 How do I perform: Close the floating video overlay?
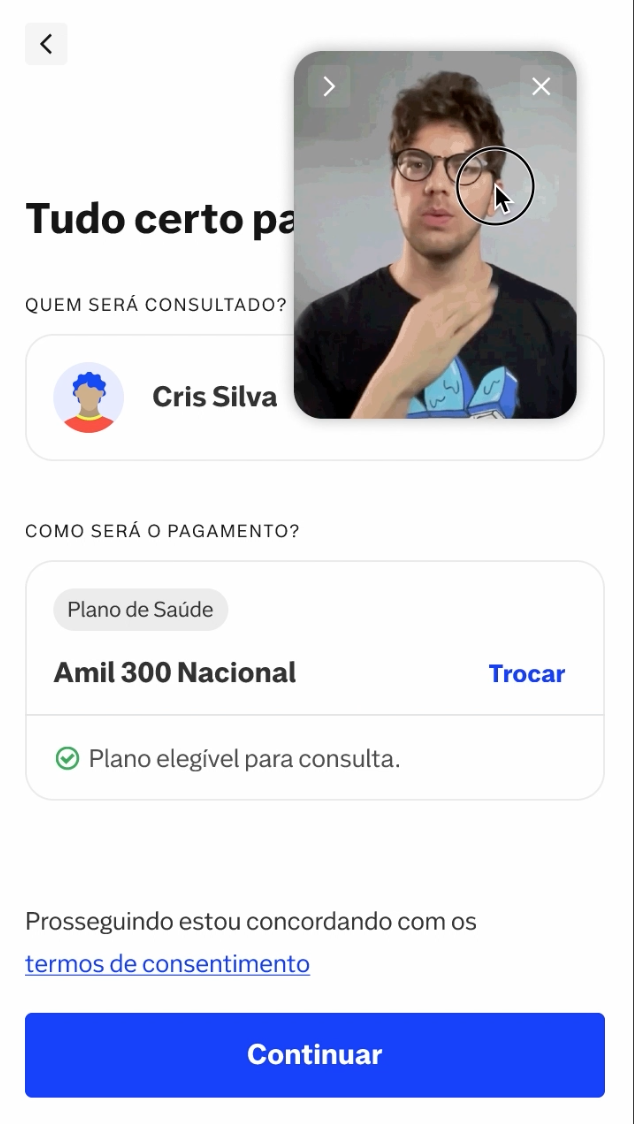point(541,87)
